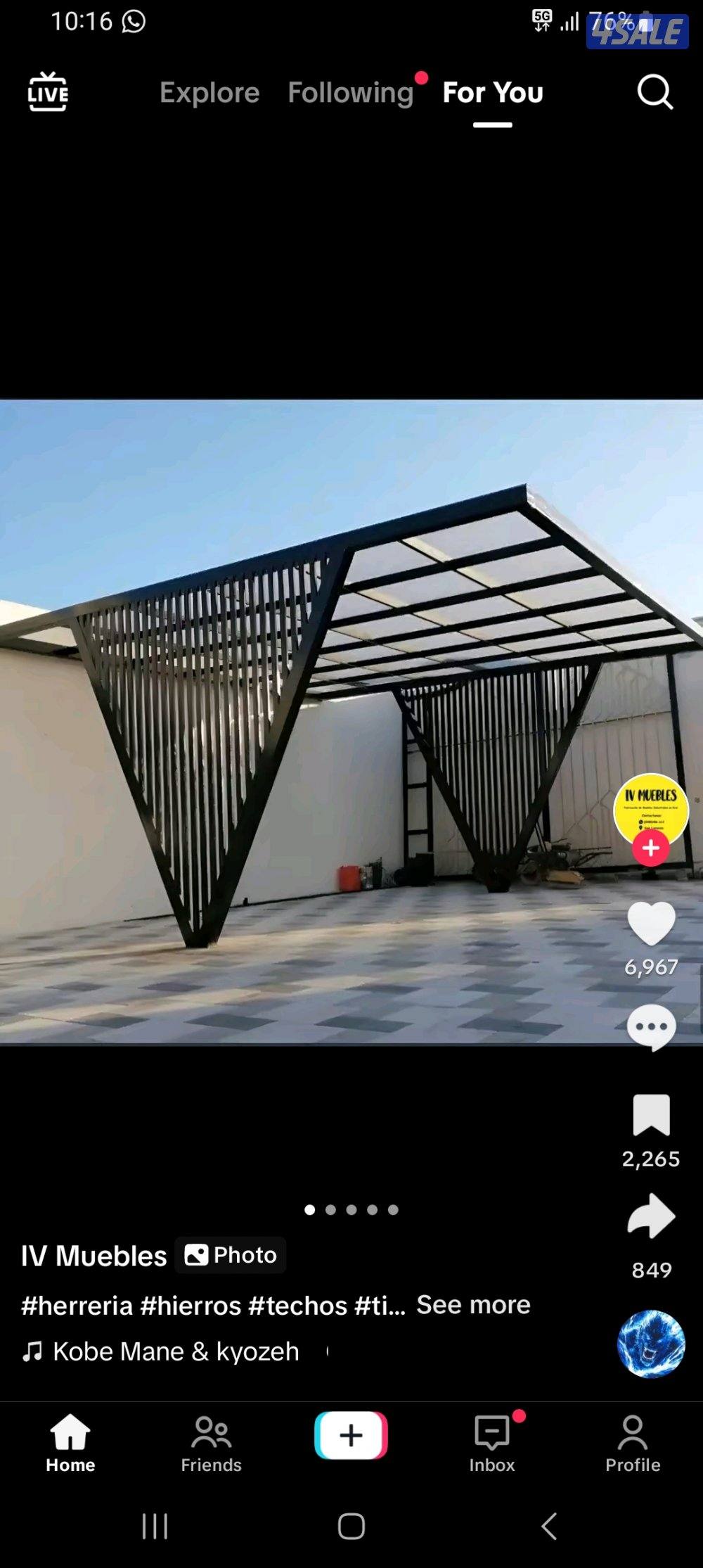Open the LIVE streams section

pos(47,92)
